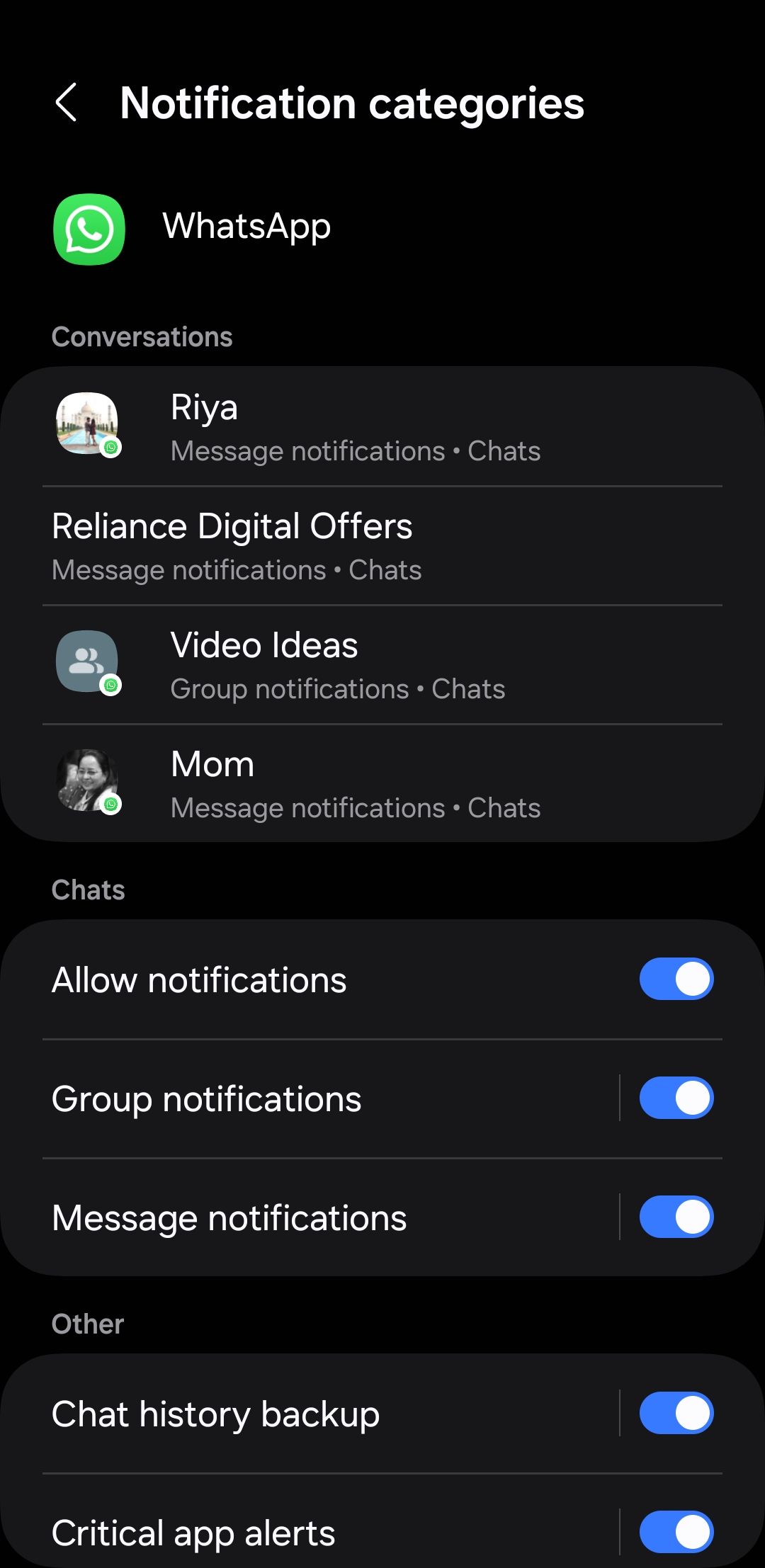
Task: Disable Chat history backup notifications
Action: click(x=676, y=1413)
